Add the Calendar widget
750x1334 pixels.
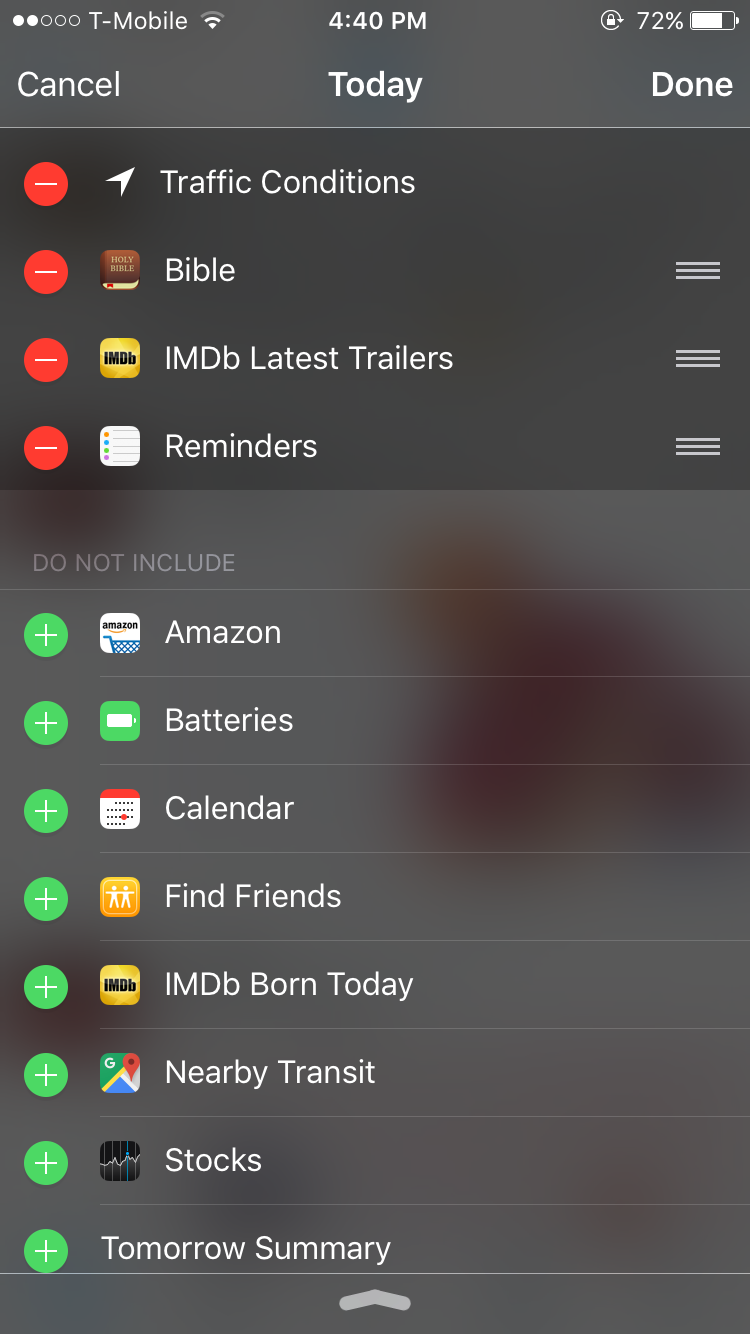click(x=46, y=810)
